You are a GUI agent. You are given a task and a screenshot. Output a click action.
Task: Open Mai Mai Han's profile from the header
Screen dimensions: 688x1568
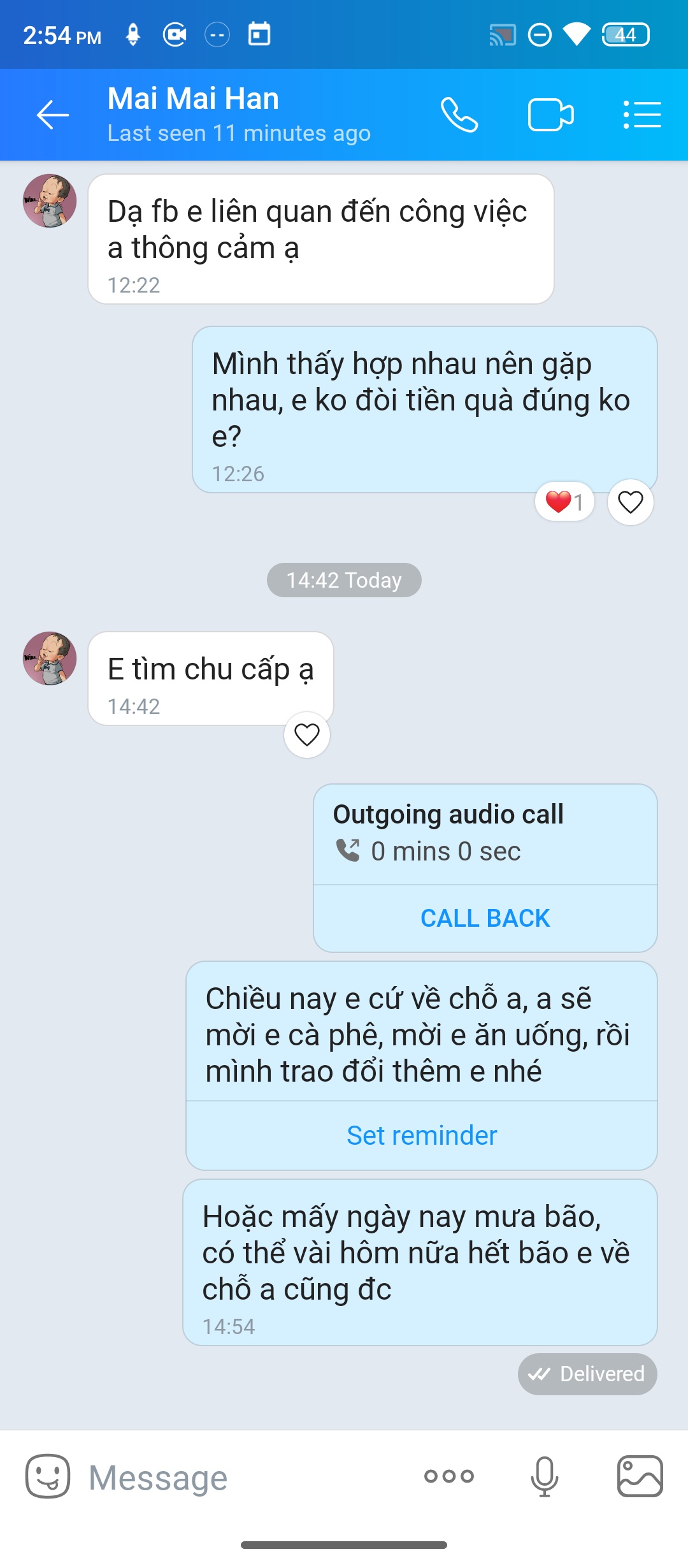tap(238, 115)
